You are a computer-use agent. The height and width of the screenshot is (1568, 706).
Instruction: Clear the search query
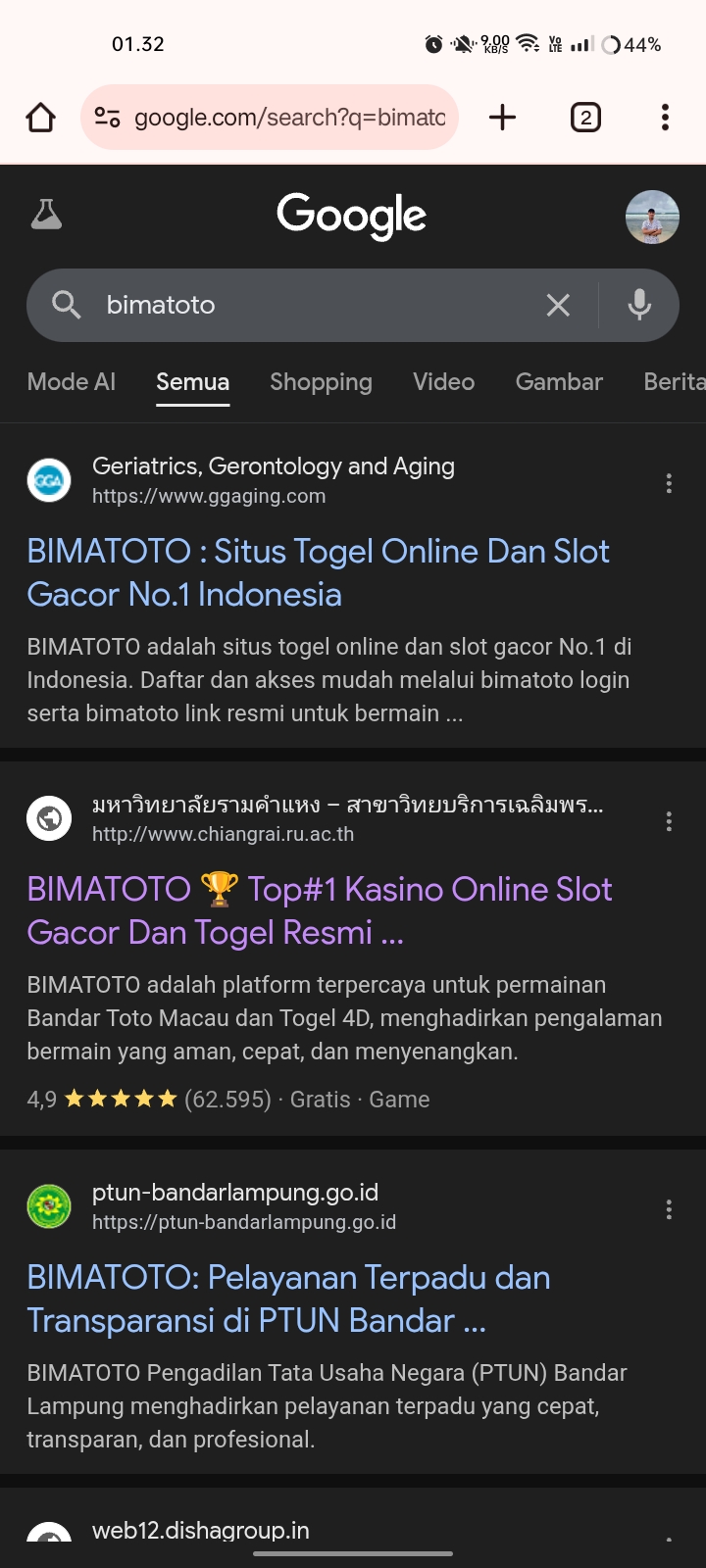[x=558, y=305]
